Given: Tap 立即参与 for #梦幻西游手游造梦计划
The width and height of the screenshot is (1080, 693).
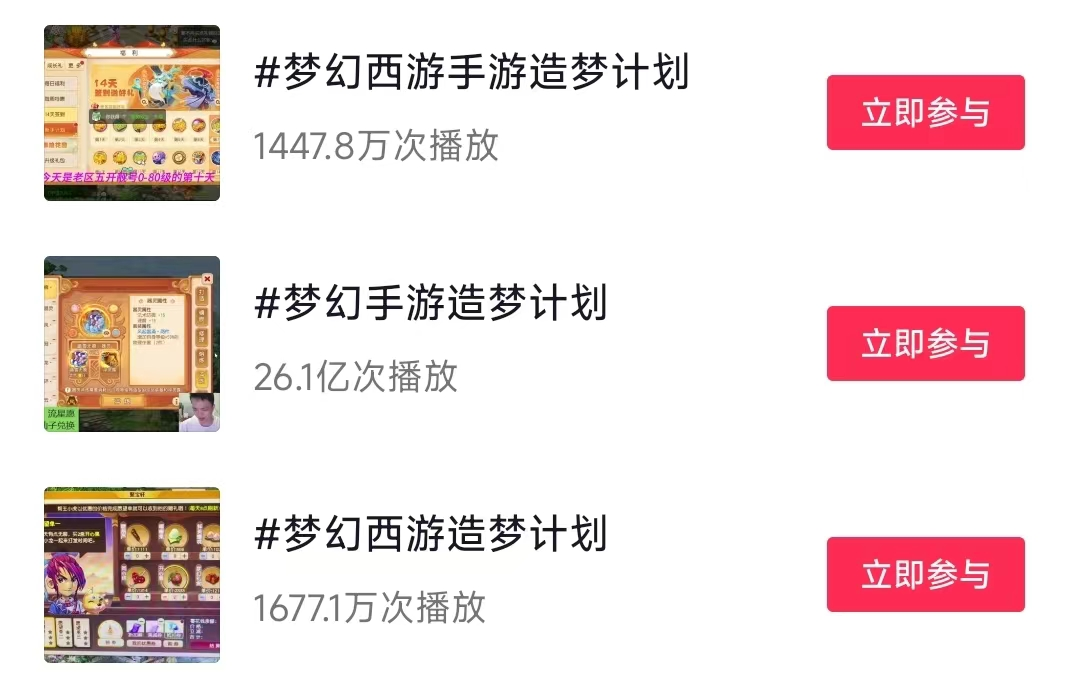Looking at the screenshot, I should 925,113.
